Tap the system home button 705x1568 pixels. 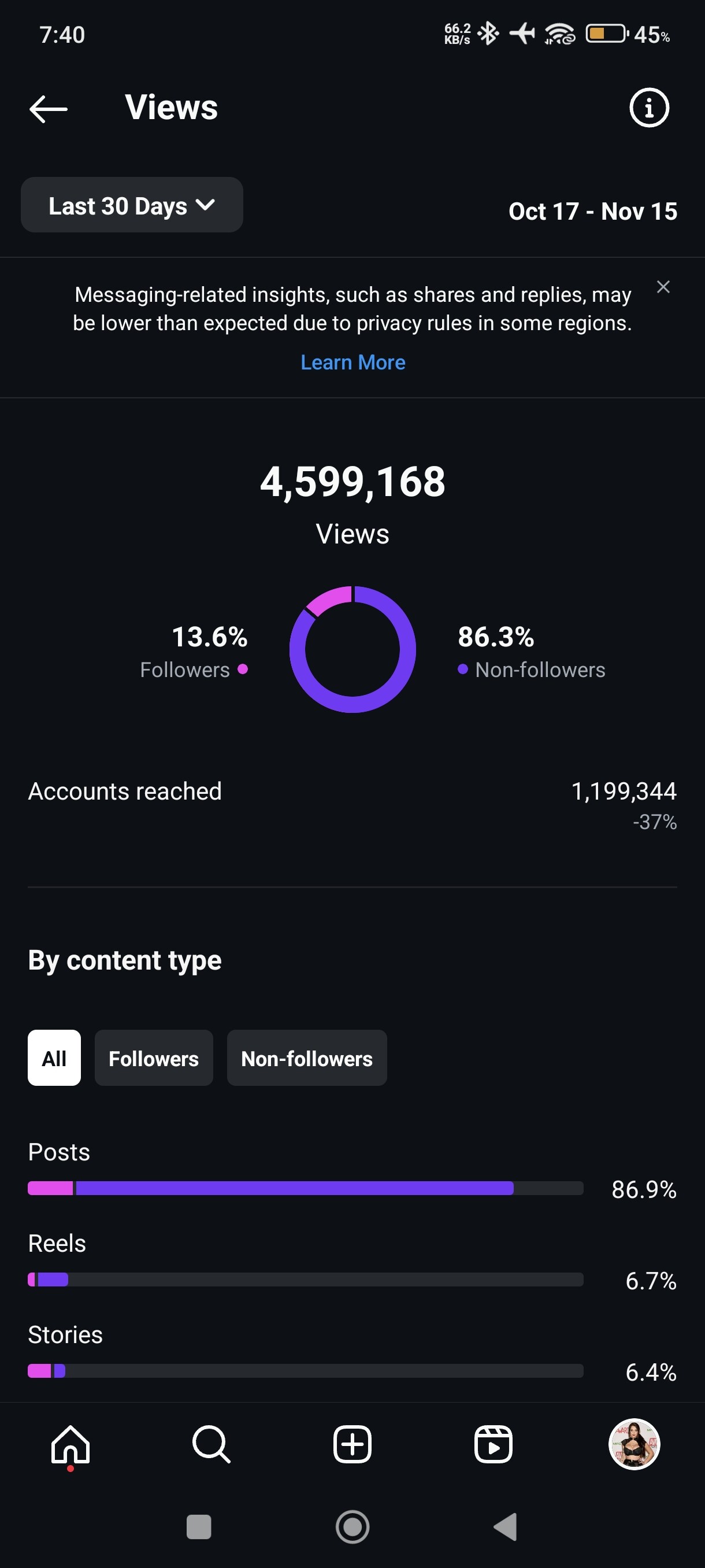[352, 1526]
